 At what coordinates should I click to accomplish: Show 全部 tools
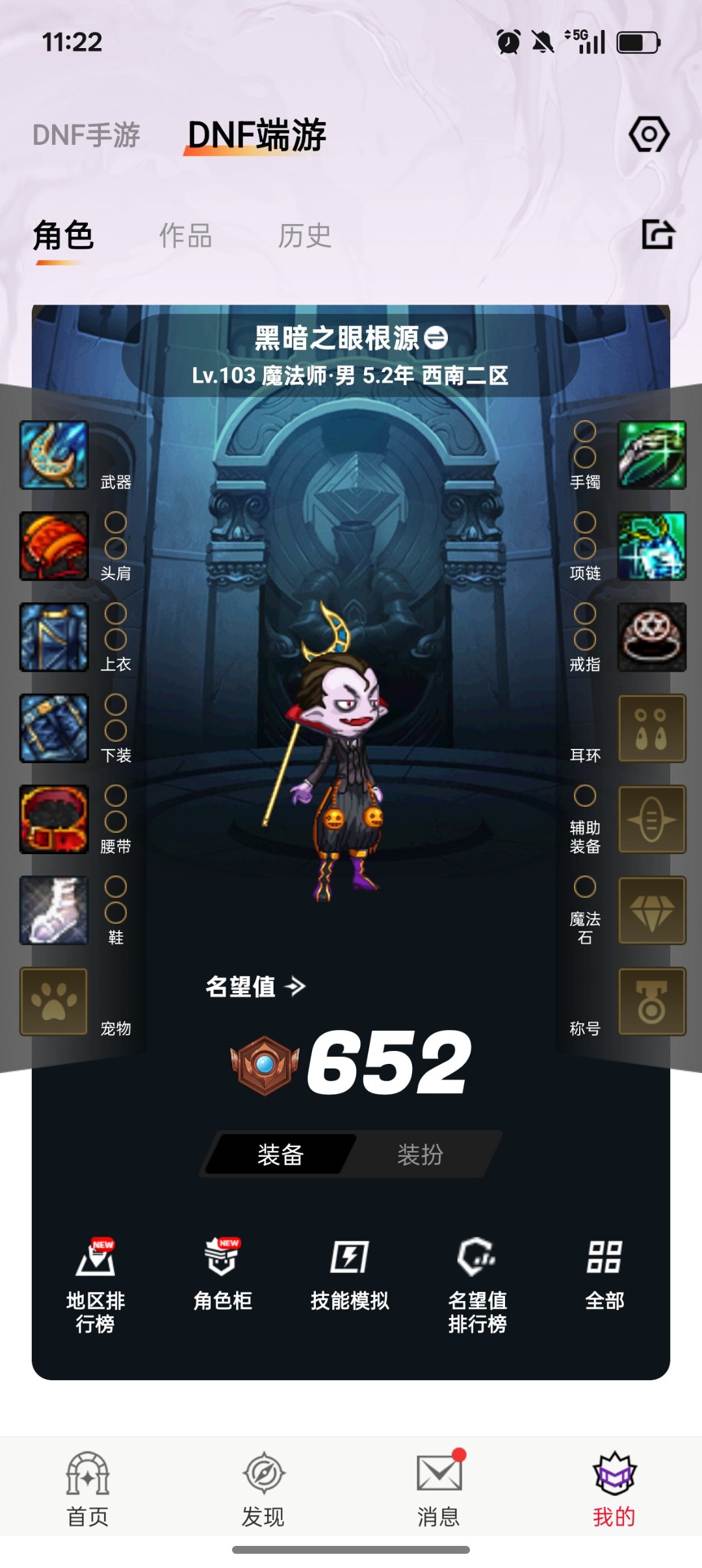[604, 1274]
